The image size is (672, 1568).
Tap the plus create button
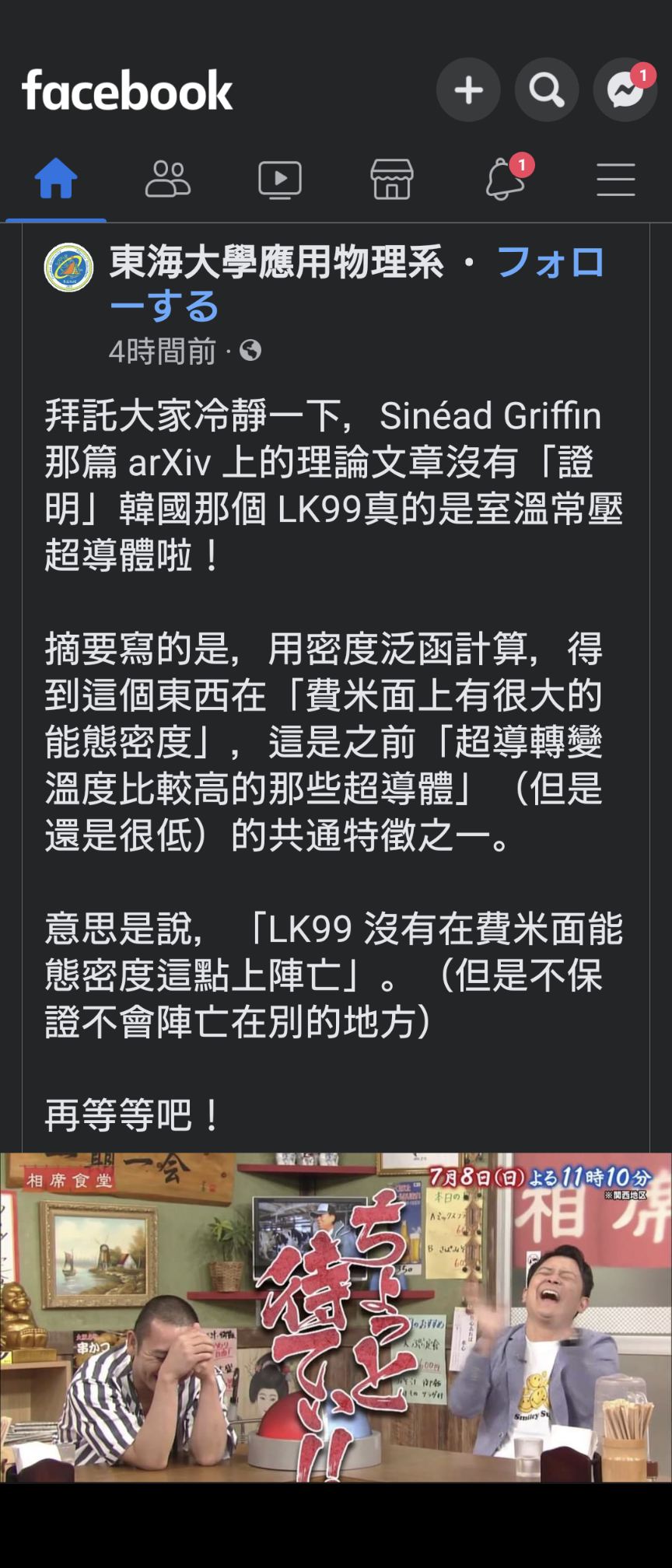[x=468, y=90]
